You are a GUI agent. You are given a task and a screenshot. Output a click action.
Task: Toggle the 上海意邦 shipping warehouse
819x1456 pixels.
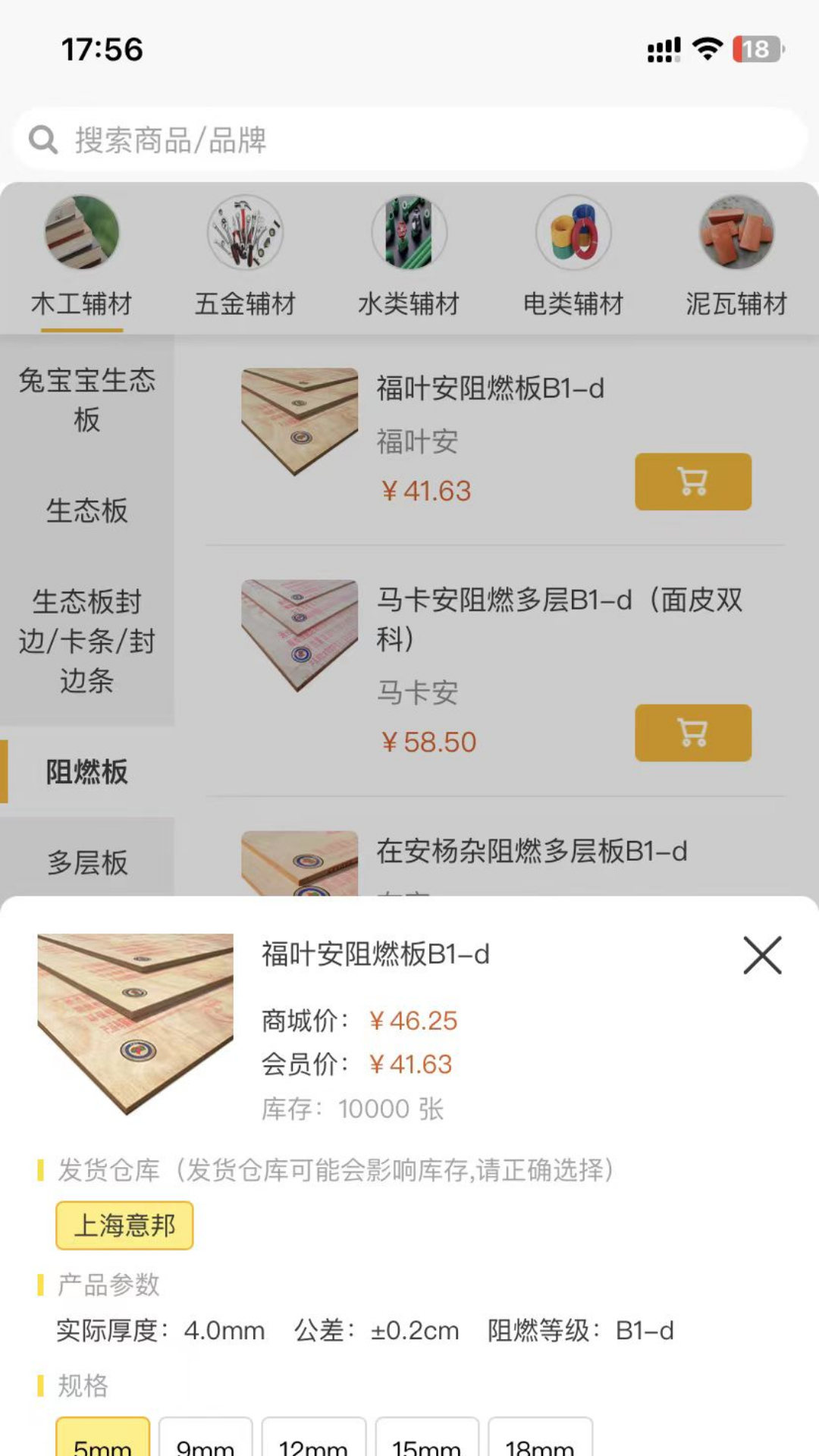click(124, 1225)
